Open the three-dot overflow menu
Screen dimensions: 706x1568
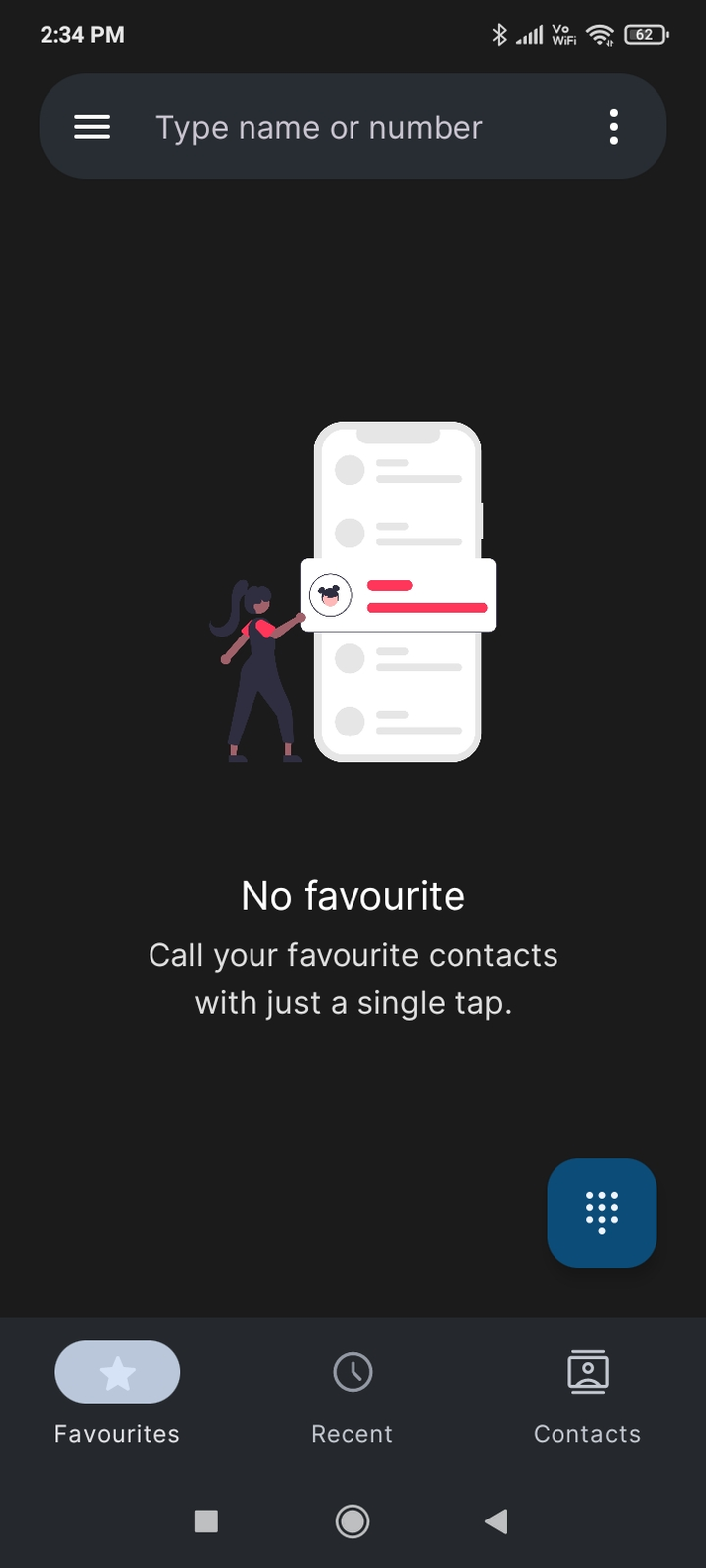[x=614, y=127]
